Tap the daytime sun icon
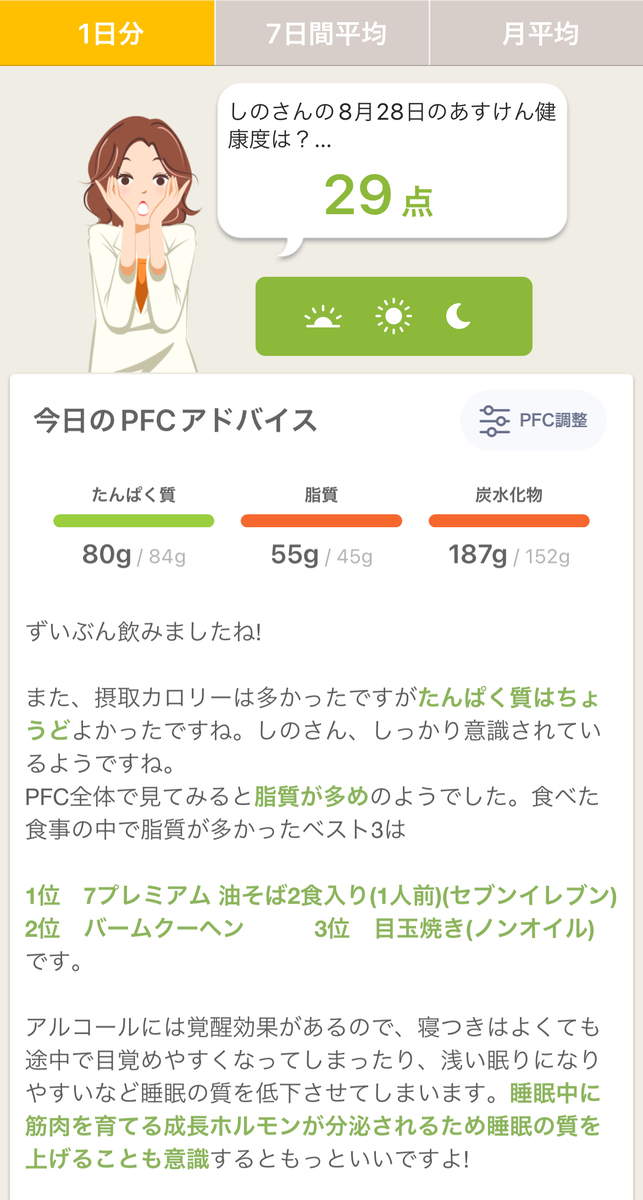This screenshot has height=1200, width=643. click(393, 317)
